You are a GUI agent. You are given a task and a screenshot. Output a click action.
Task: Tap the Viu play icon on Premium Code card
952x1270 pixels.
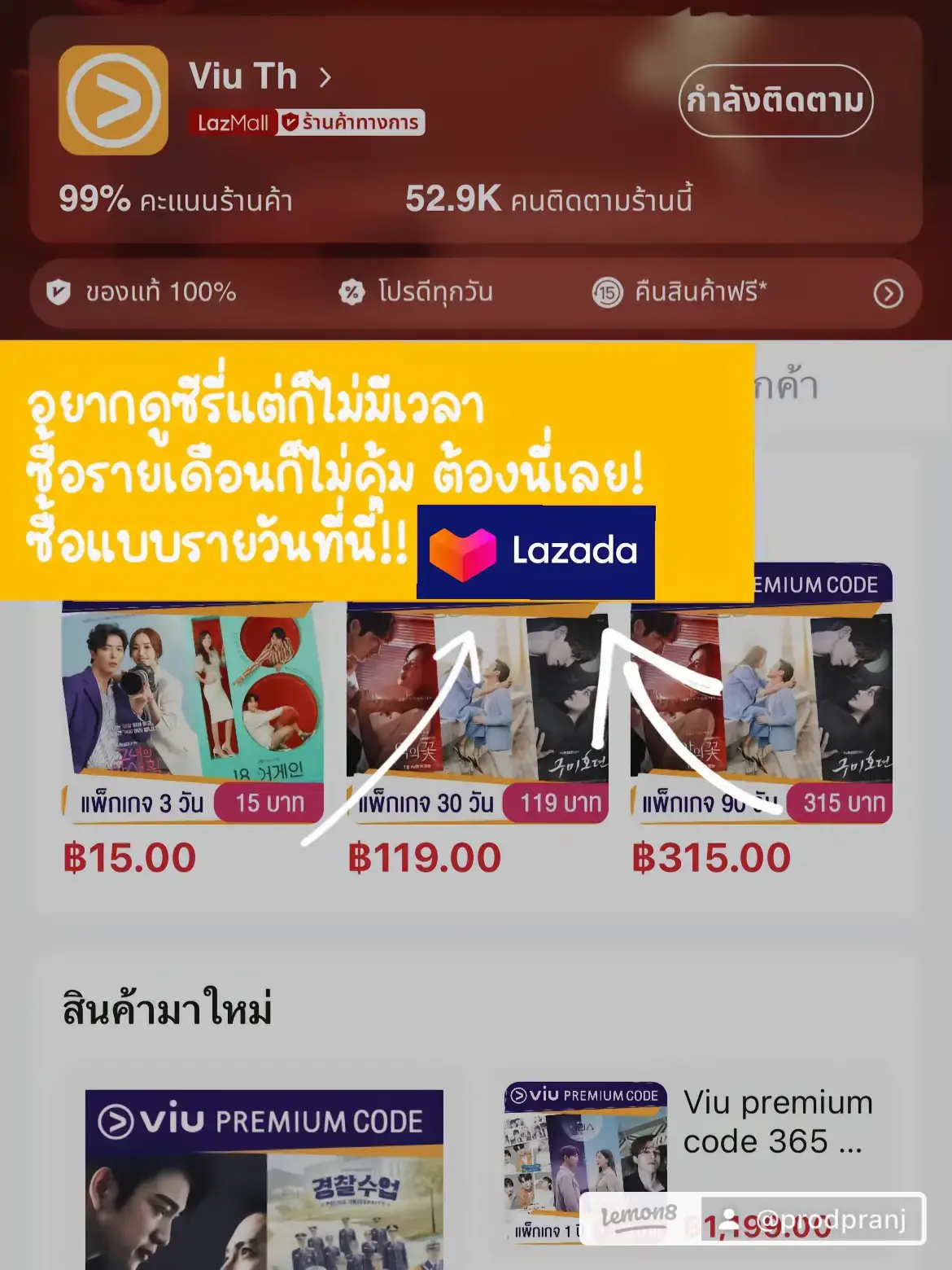click(118, 1121)
